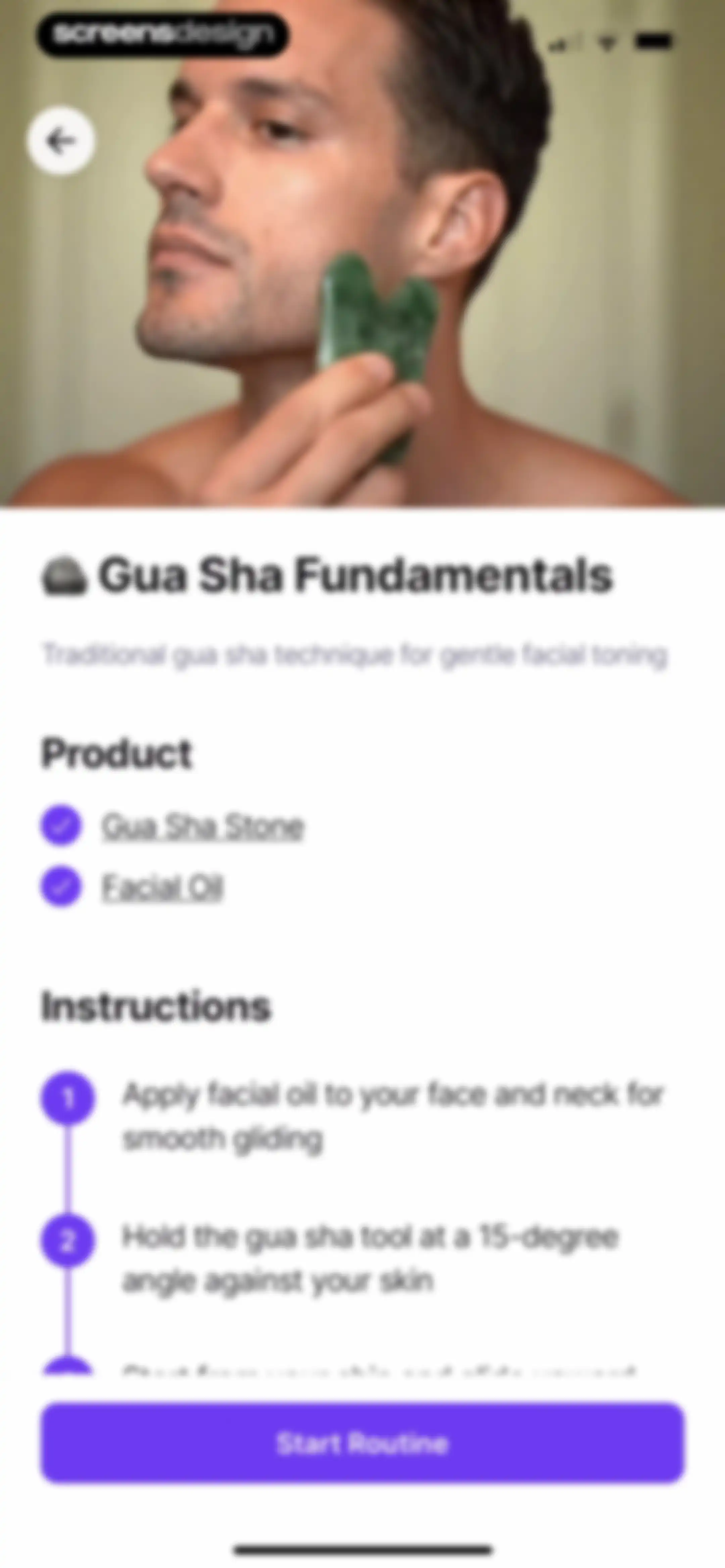Toggle the checkmark next to Gua Sha Stone
The height and width of the screenshot is (1568, 725).
(x=61, y=826)
